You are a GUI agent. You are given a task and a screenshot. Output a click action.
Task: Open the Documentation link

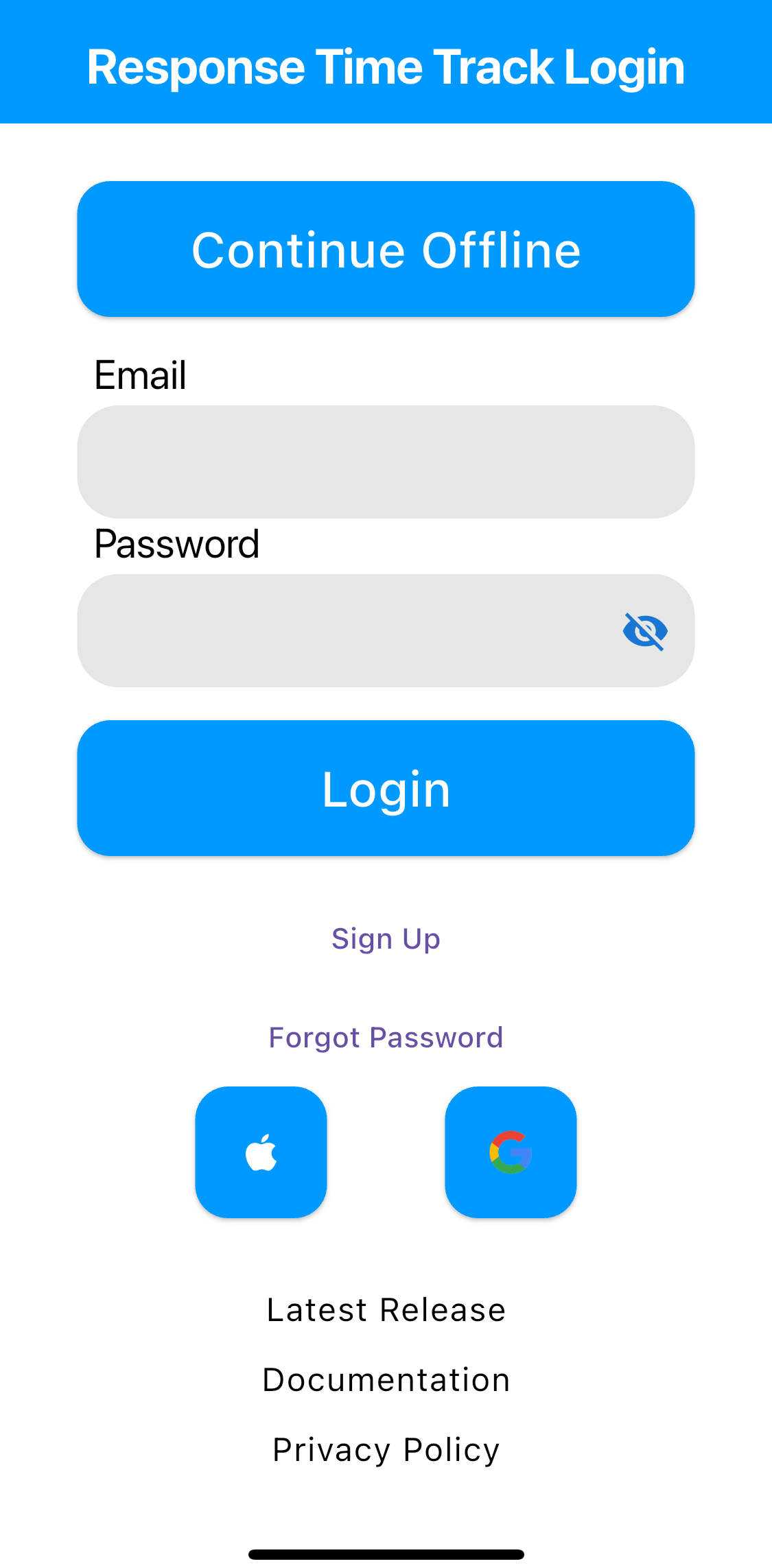pos(386,1380)
